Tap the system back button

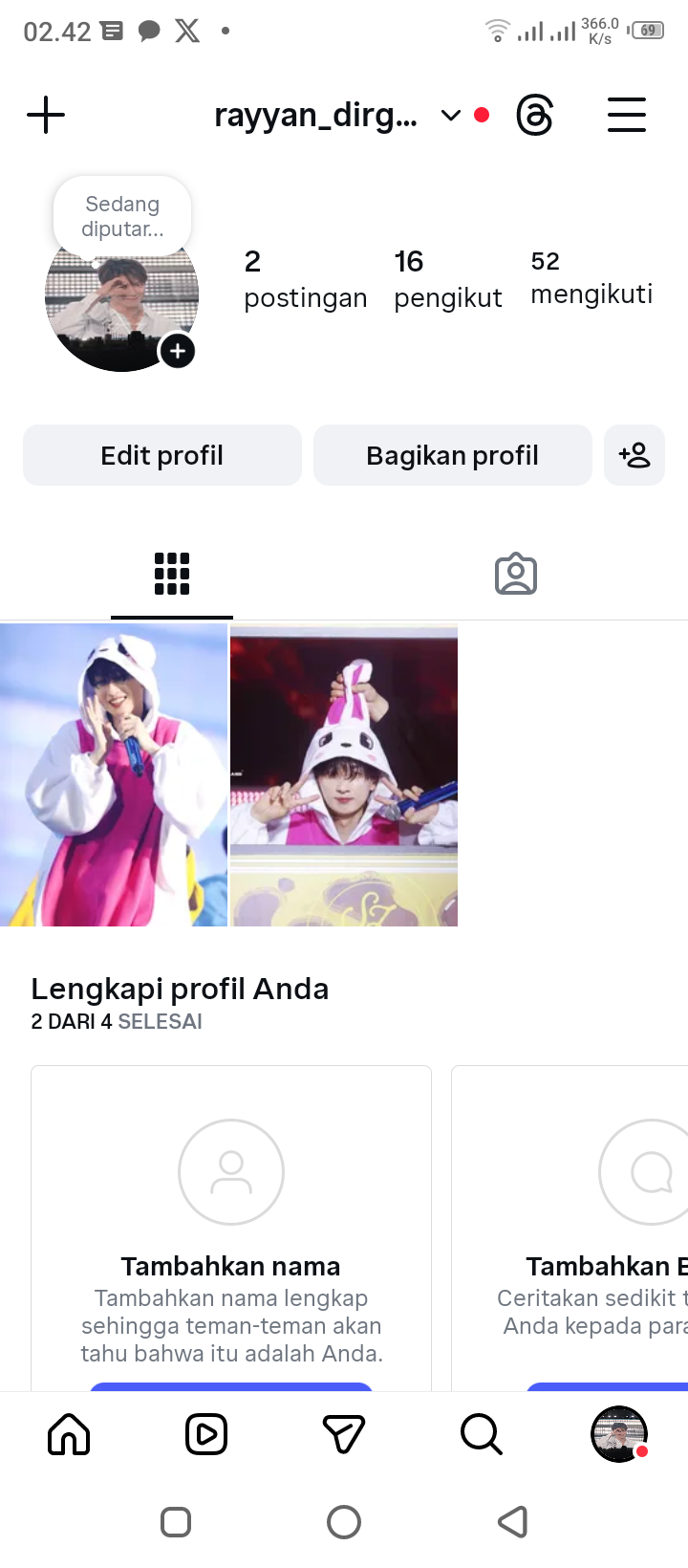click(x=513, y=1521)
